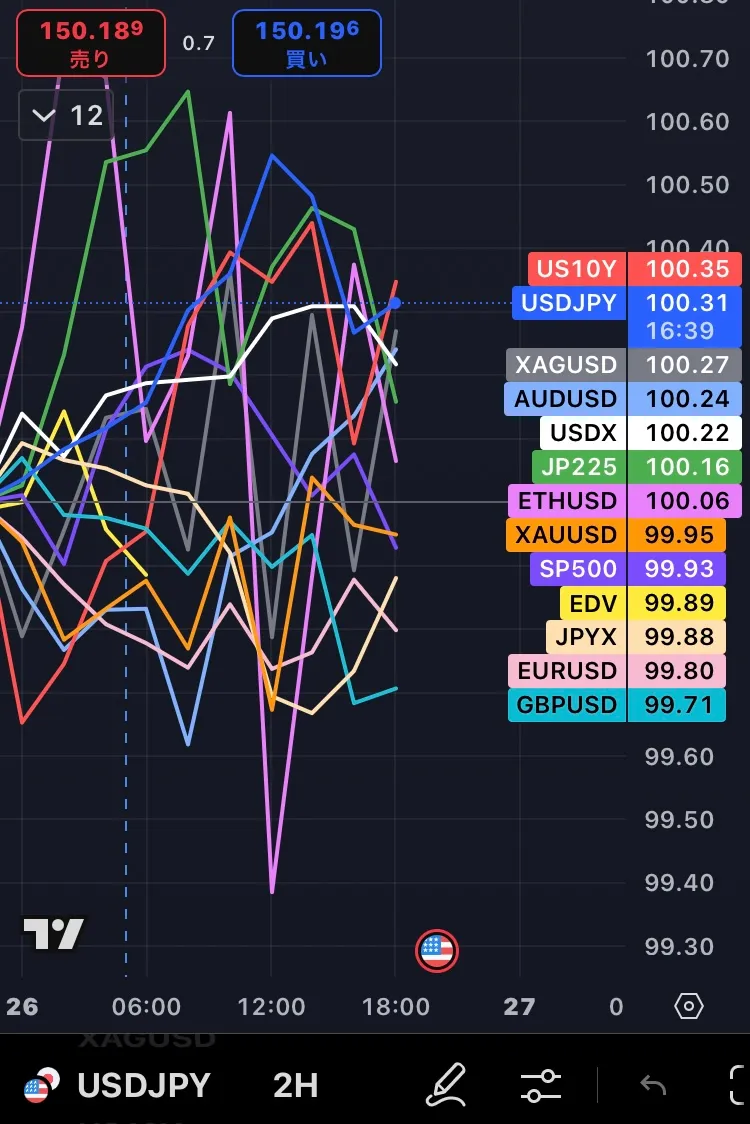The height and width of the screenshot is (1124, 750).
Task: Open the drawing tools pencil
Action: pos(445,1085)
